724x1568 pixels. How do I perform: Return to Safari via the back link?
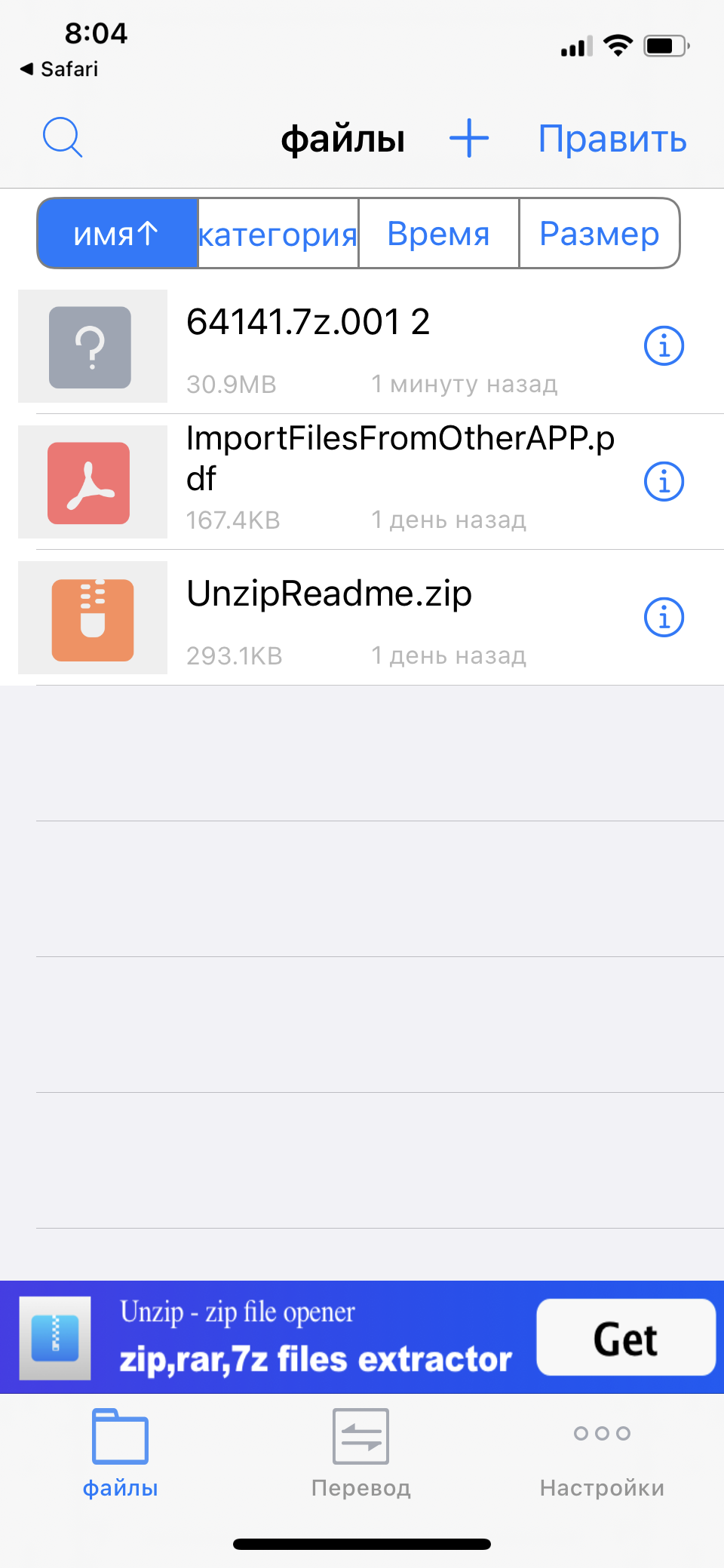point(59,69)
